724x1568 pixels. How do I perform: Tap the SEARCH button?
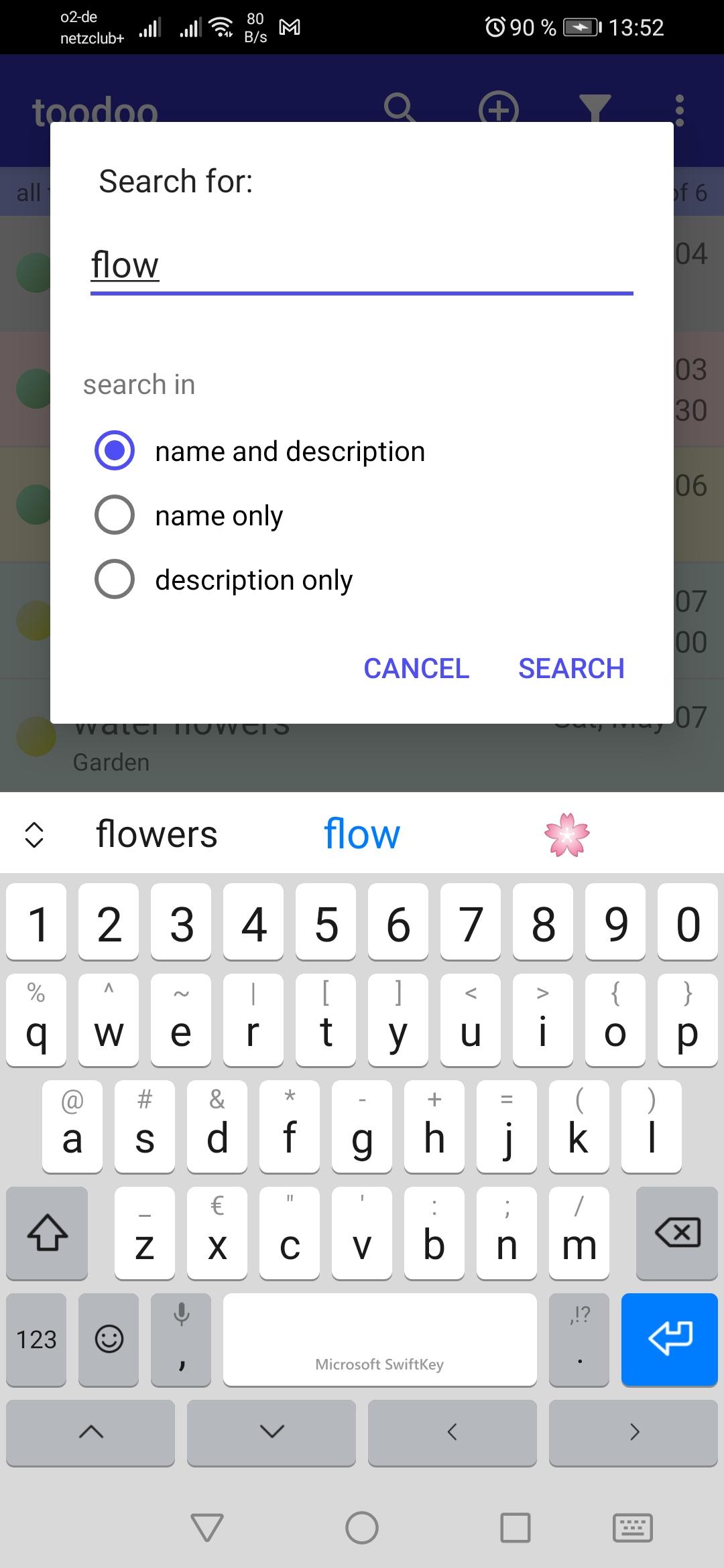tap(571, 668)
